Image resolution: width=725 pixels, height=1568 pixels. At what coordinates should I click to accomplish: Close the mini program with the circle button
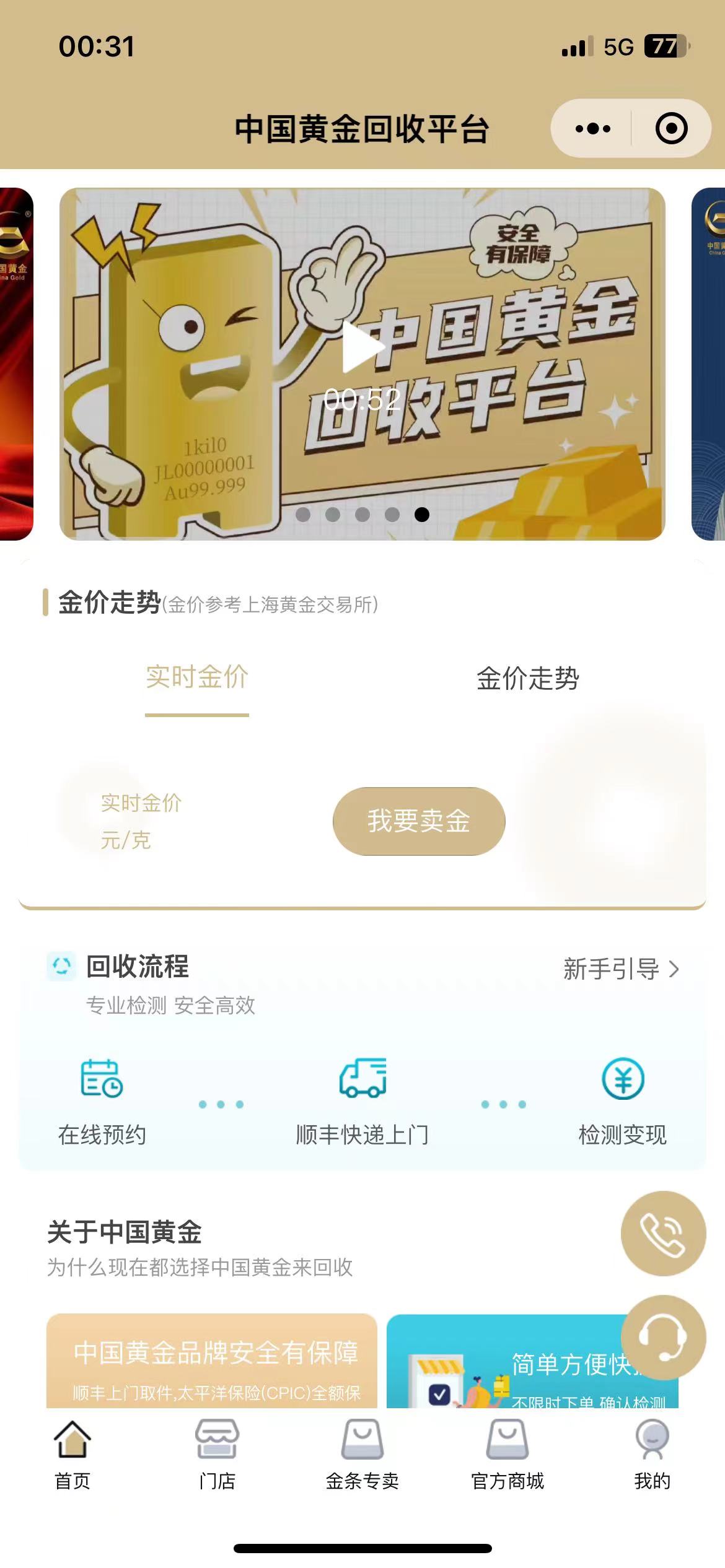(671, 129)
